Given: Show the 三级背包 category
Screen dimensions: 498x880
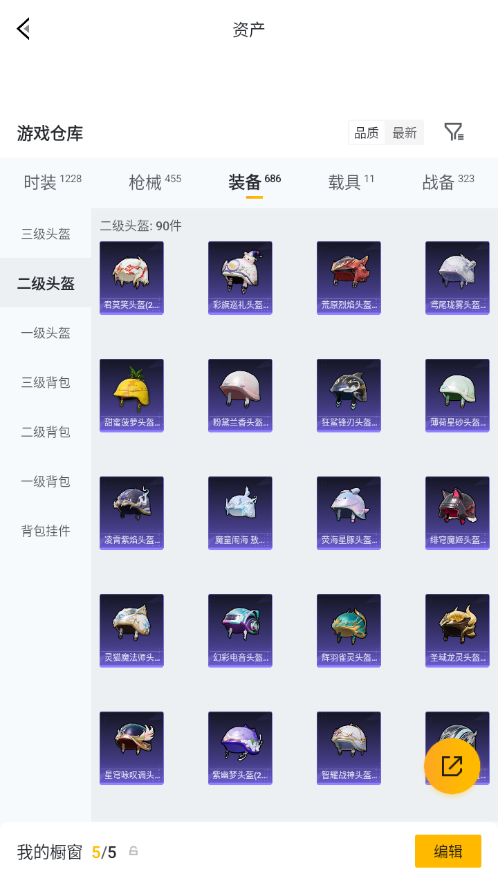Looking at the screenshot, I should (45, 382).
